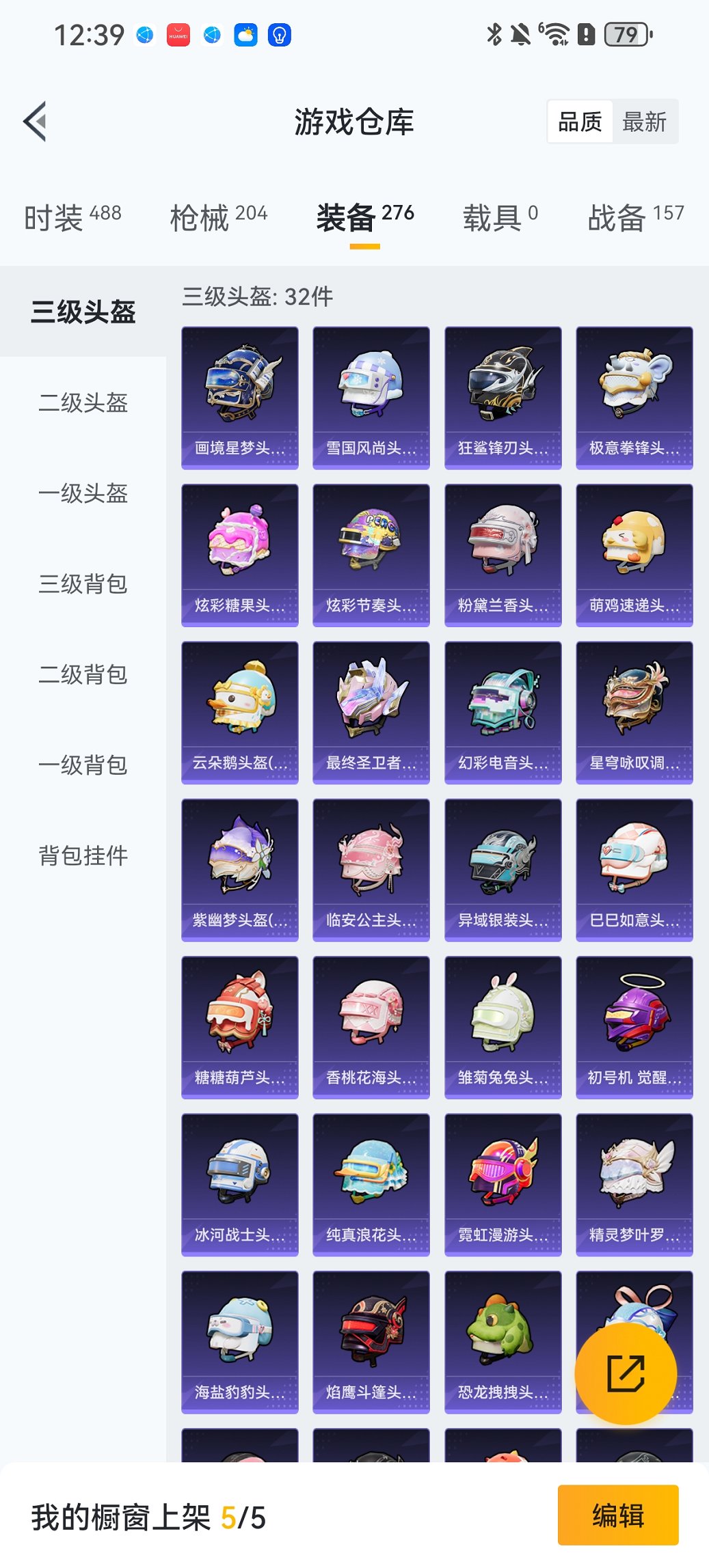Switch to the 枪械 tab
This screenshot has height=1568, width=709.
coord(218,217)
